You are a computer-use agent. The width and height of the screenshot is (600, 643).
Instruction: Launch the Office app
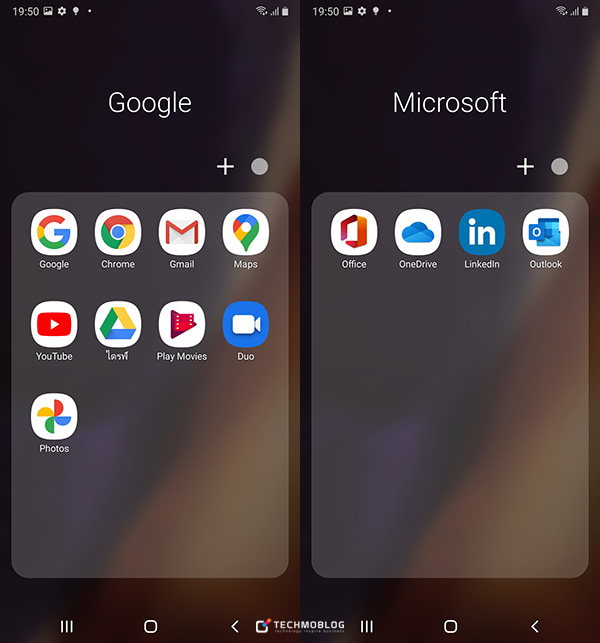point(354,233)
